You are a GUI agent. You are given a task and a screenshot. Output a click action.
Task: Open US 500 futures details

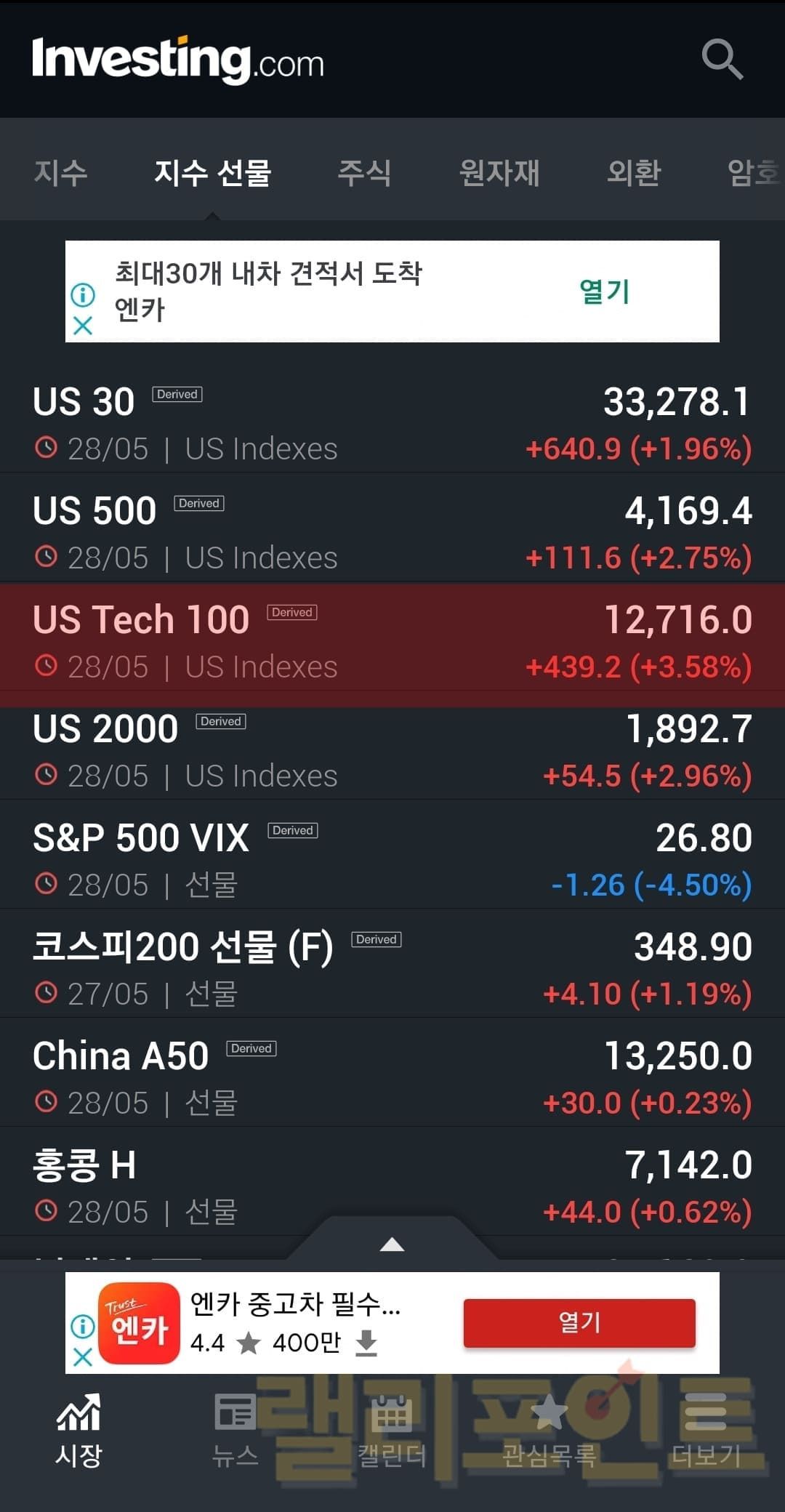pos(392,532)
